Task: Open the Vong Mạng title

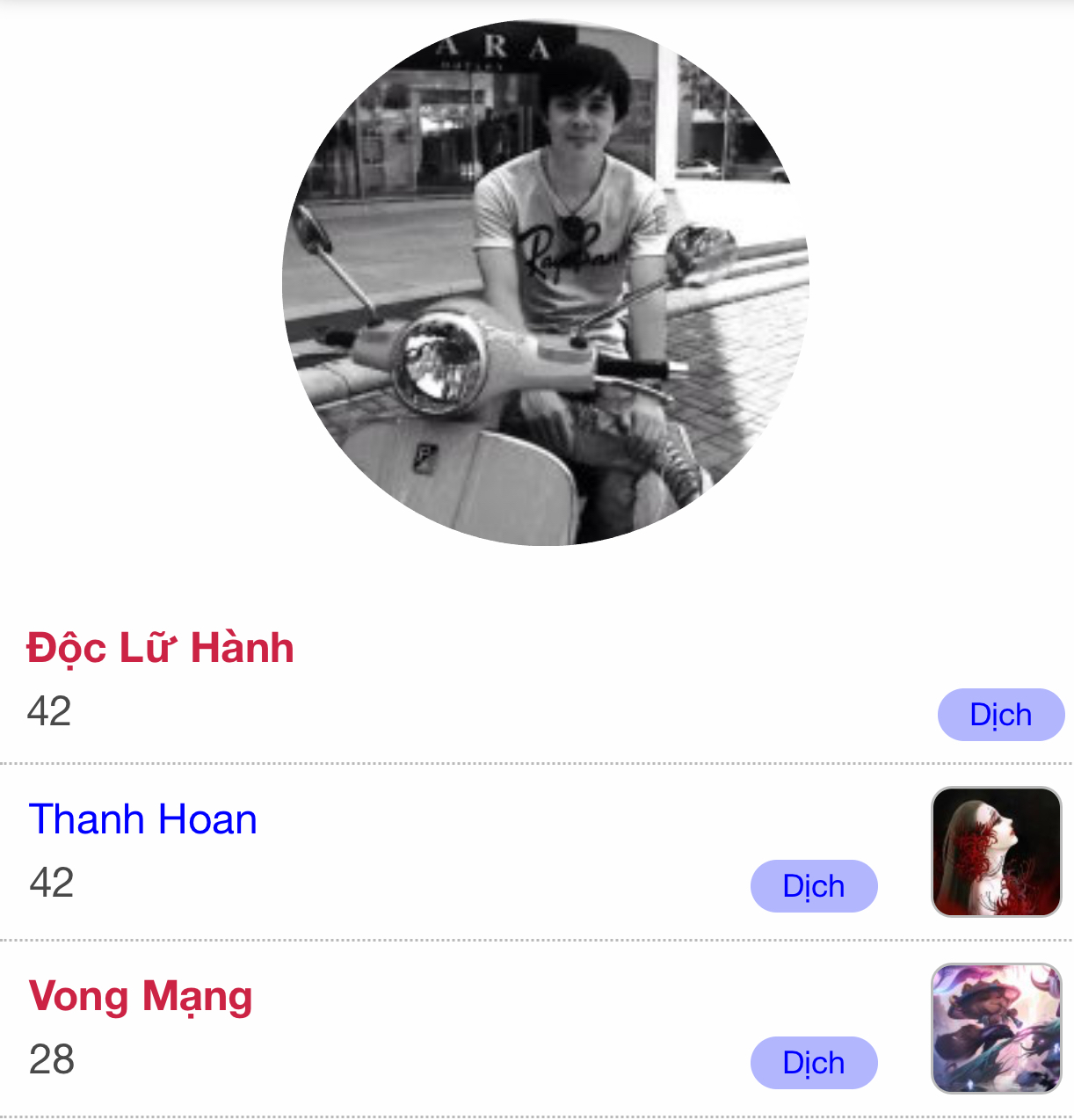Action: pyautogui.click(x=141, y=996)
